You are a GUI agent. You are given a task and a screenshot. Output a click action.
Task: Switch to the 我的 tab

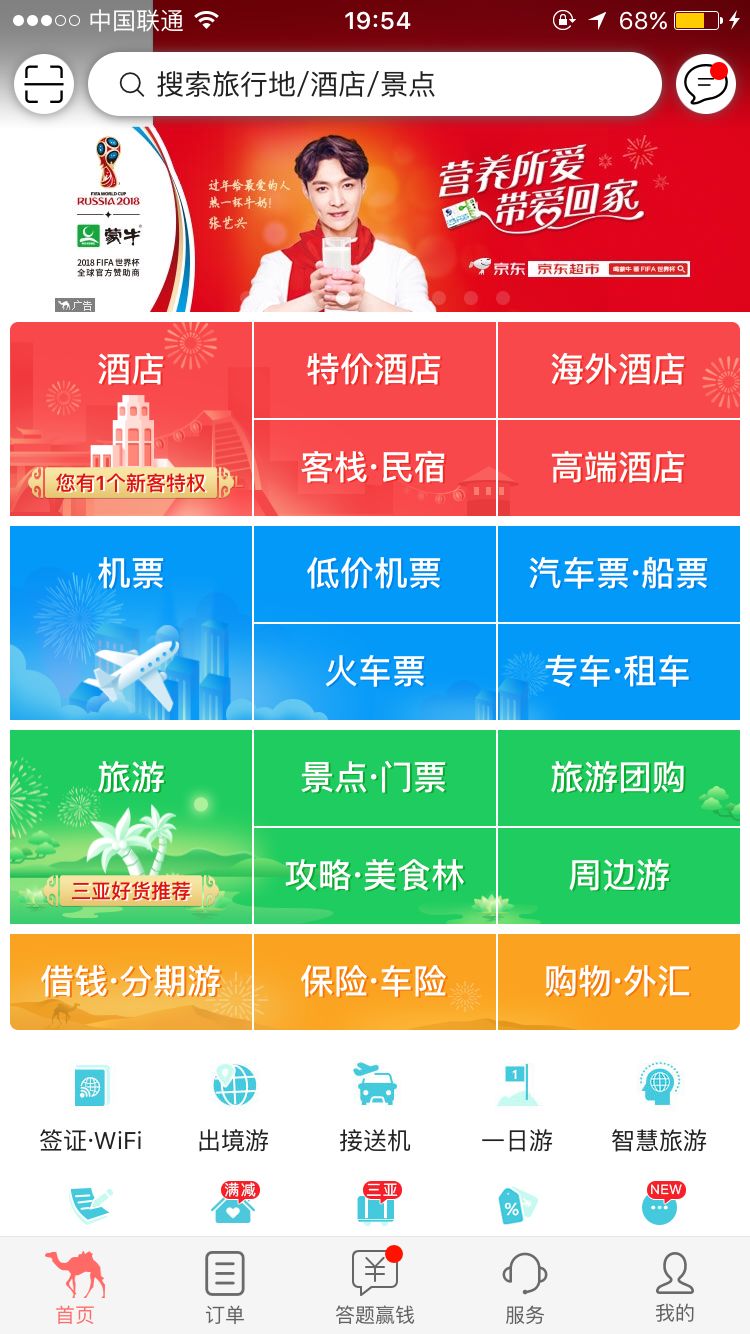coord(675,1288)
